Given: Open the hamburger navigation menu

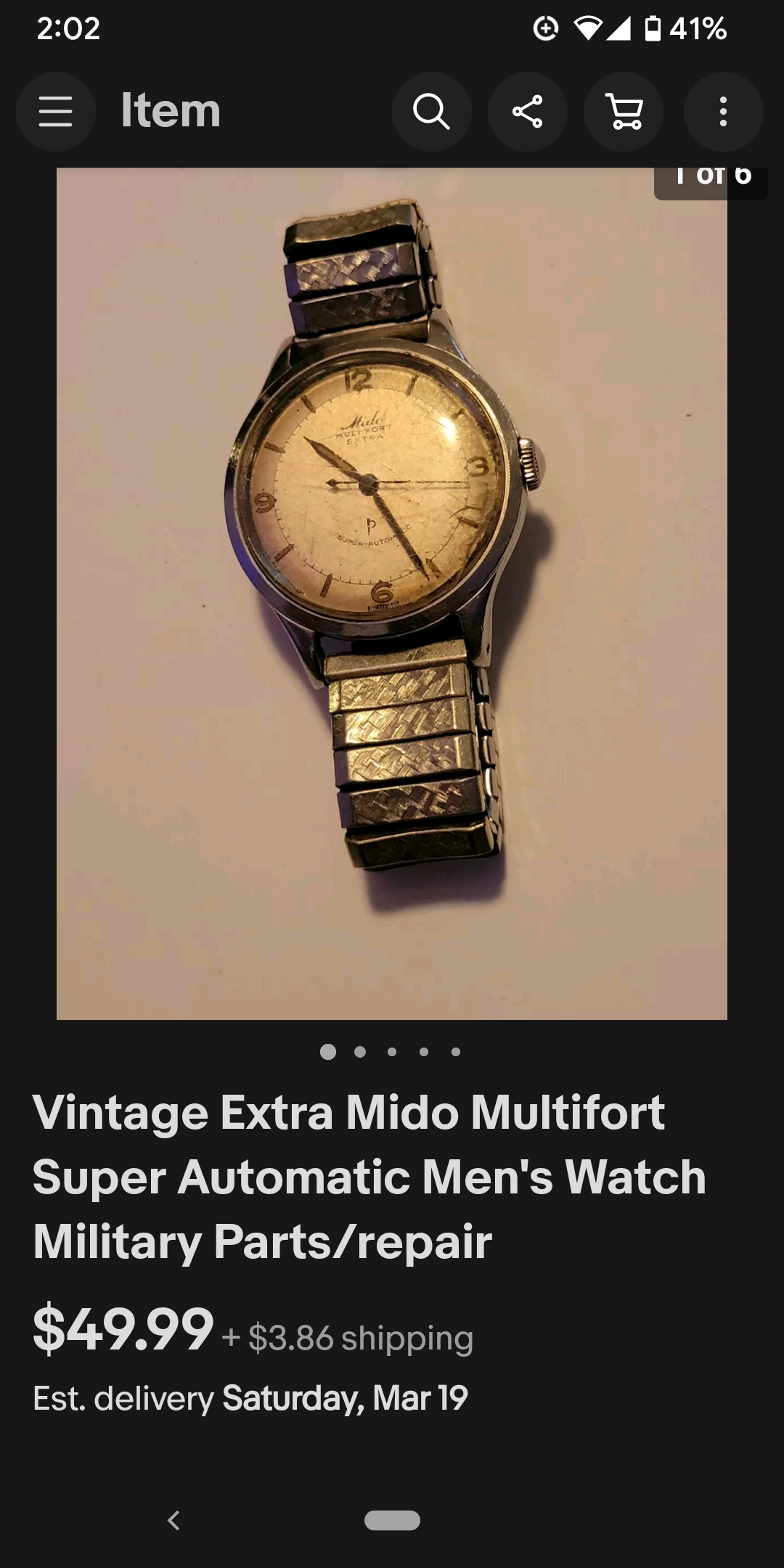Looking at the screenshot, I should (56, 112).
